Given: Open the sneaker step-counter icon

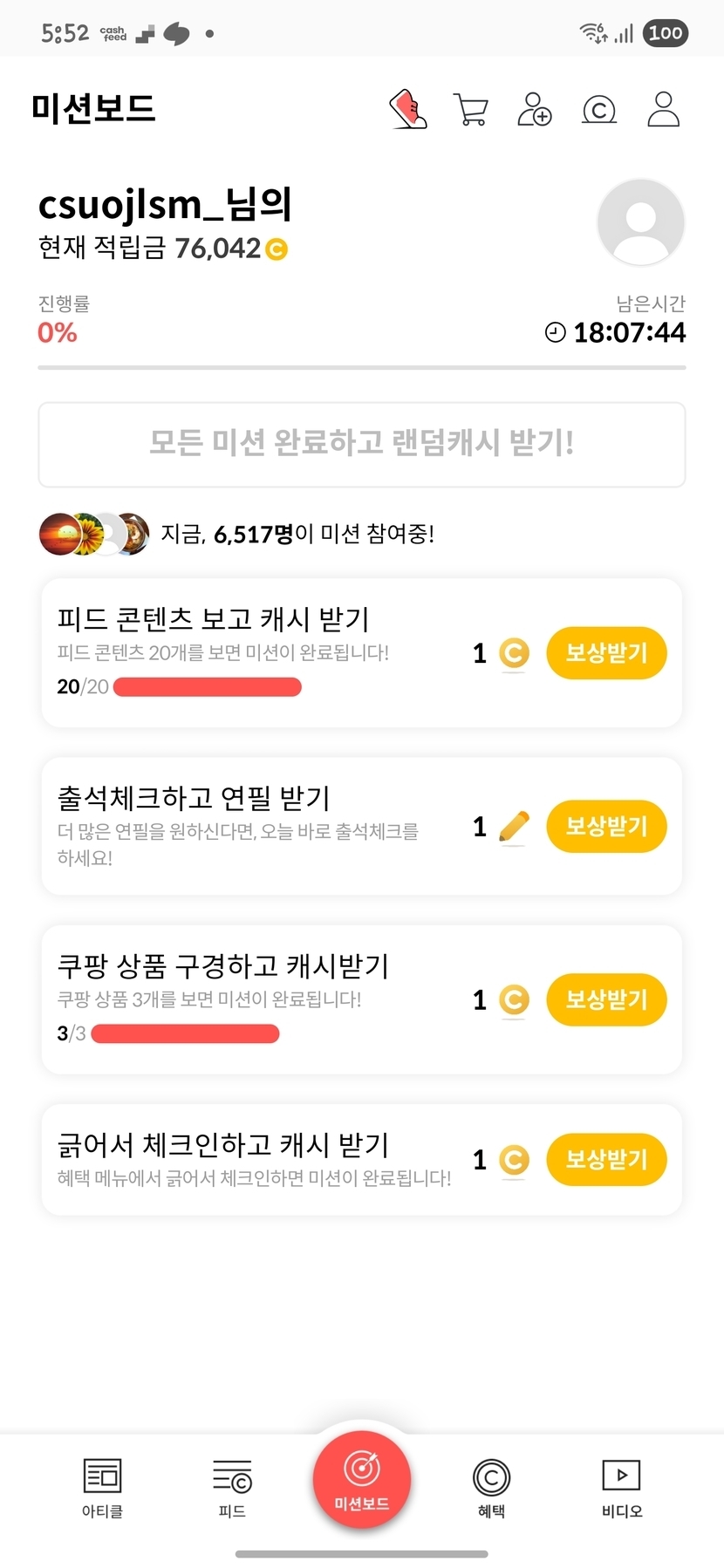Looking at the screenshot, I should (x=407, y=110).
